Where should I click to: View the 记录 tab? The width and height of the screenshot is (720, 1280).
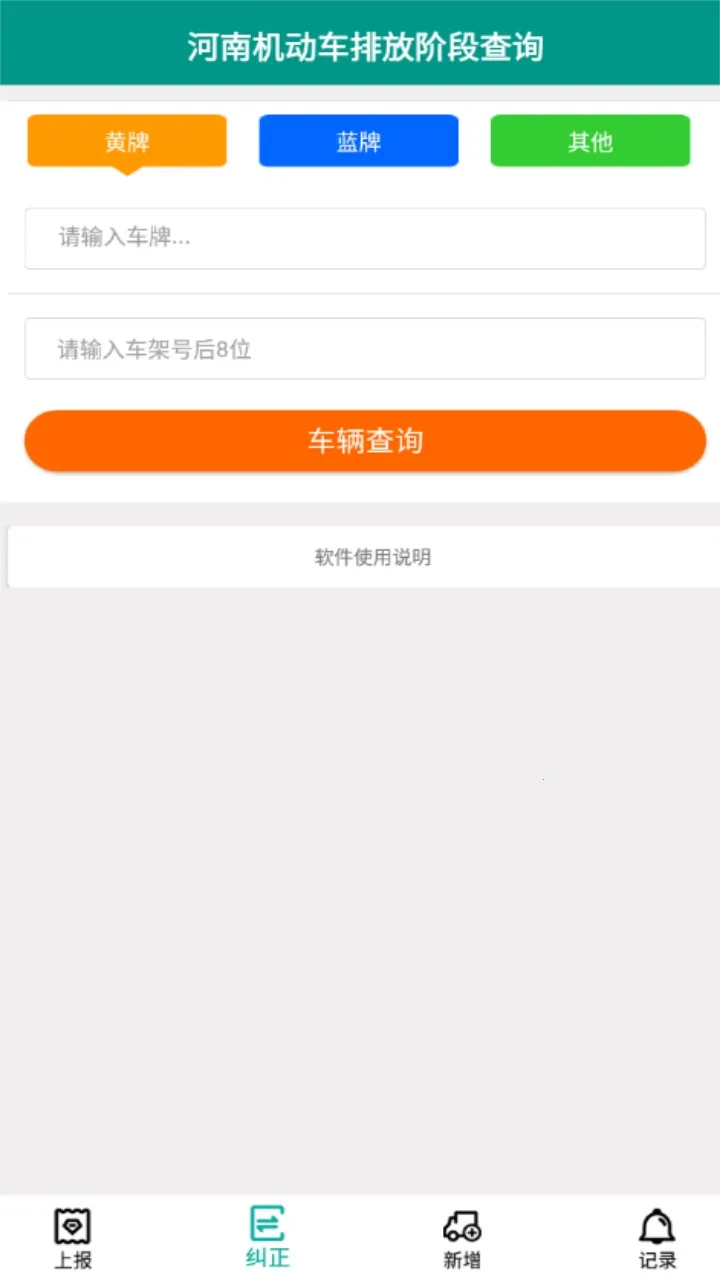pos(657,1238)
